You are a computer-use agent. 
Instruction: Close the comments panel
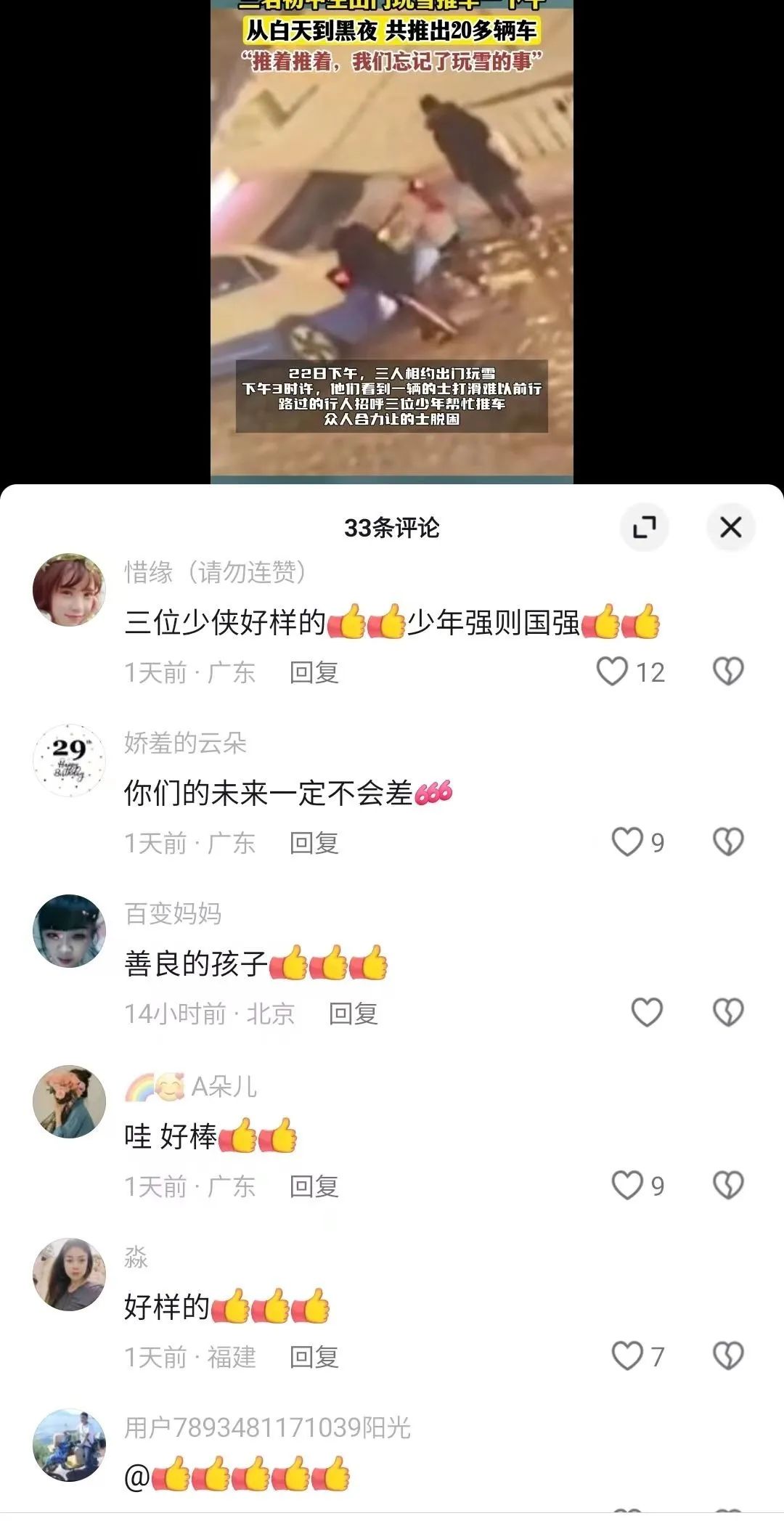730,527
